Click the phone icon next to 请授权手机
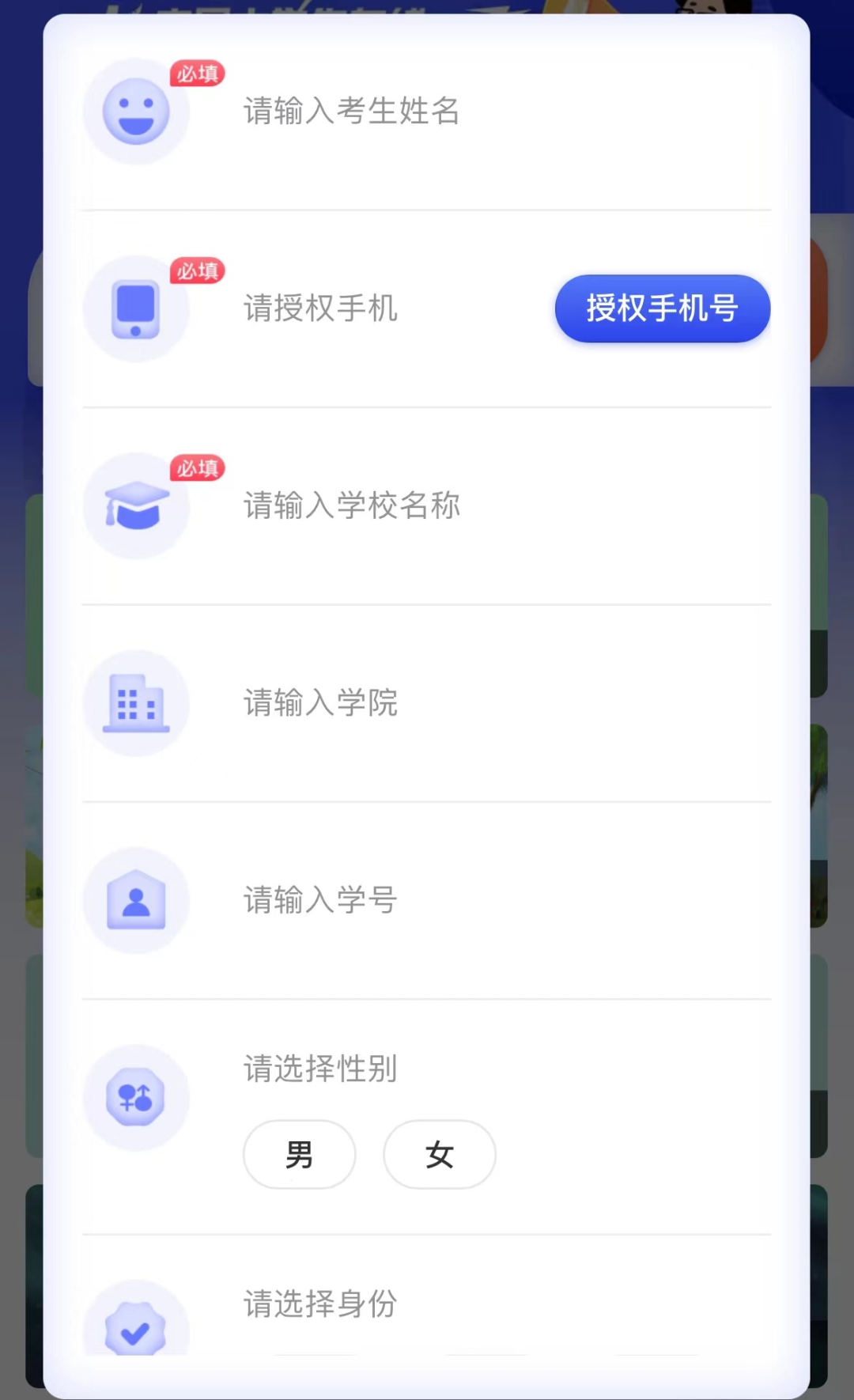 pyautogui.click(x=136, y=309)
